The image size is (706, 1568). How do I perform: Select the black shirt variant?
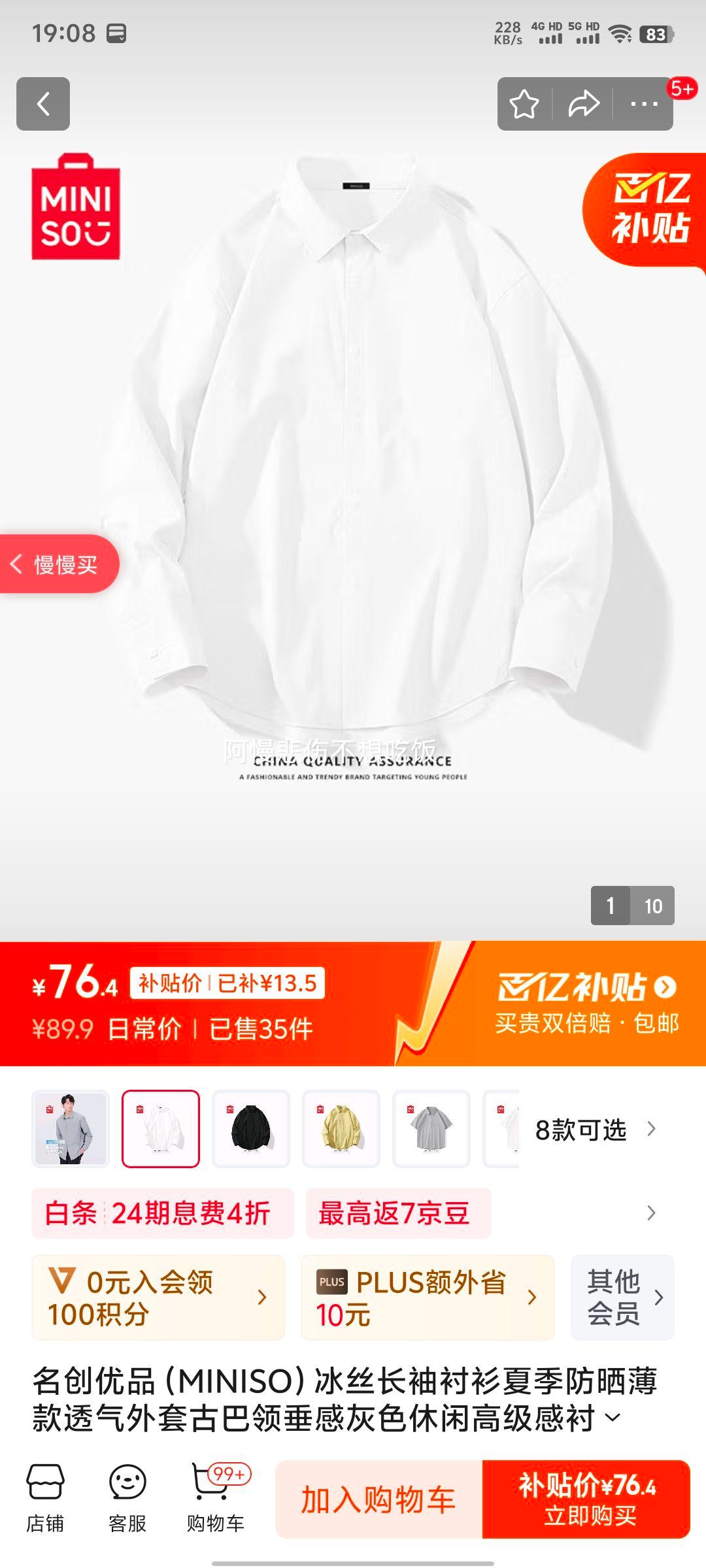(251, 1128)
